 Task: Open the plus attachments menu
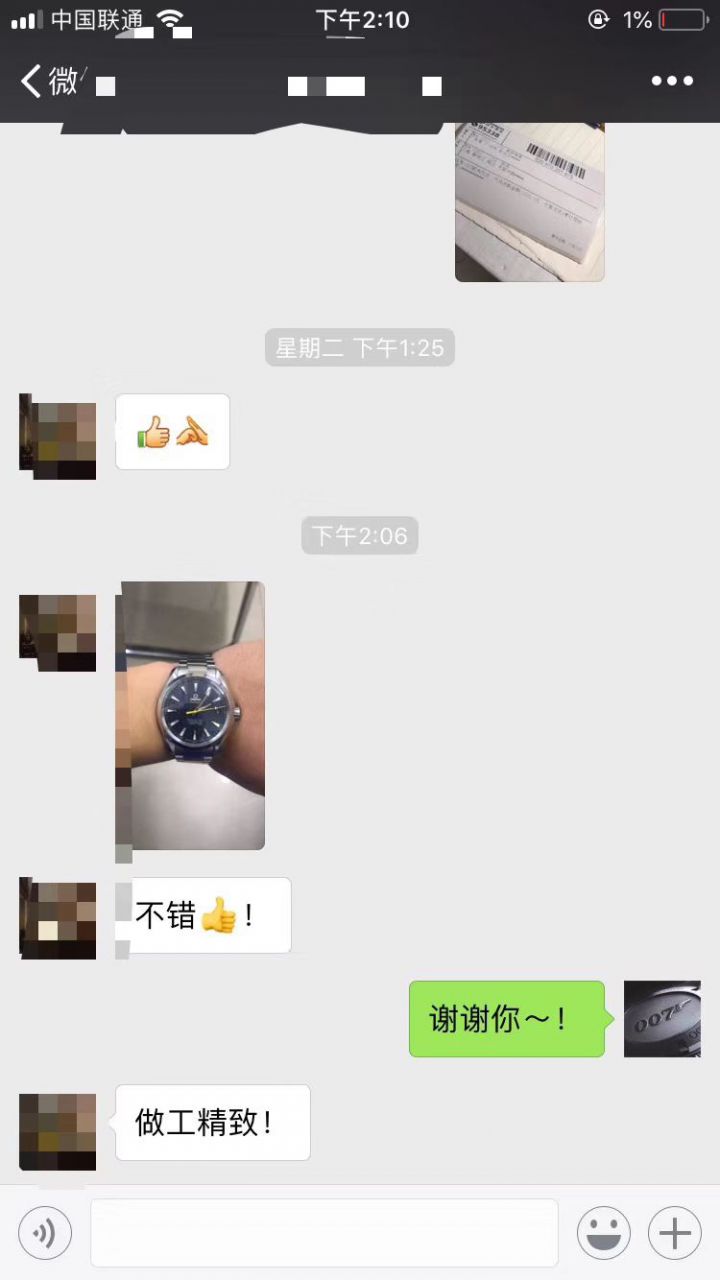[675, 1233]
